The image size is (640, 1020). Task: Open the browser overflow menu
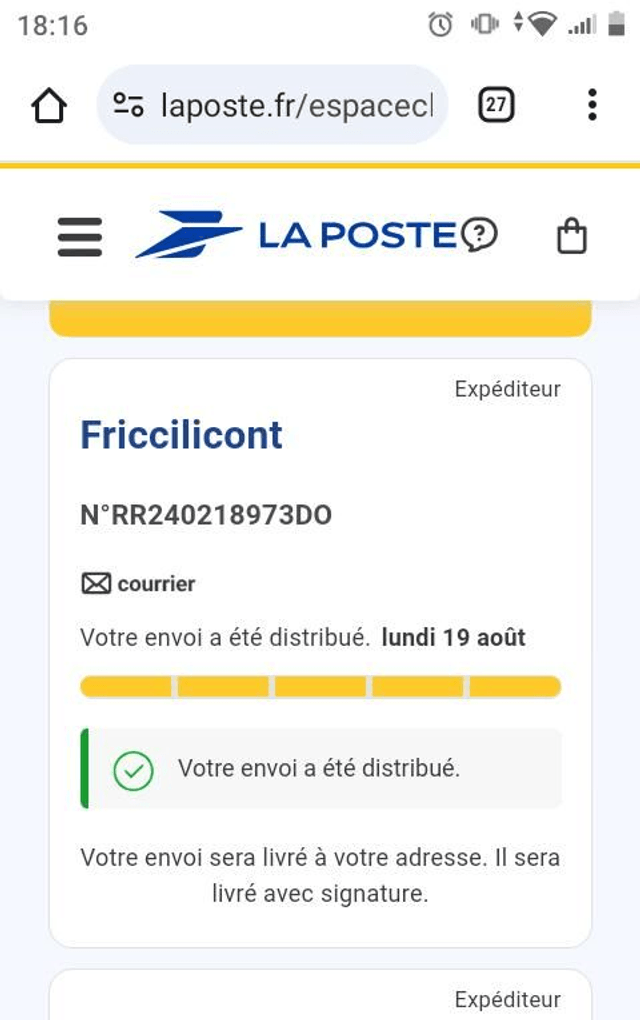point(592,105)
